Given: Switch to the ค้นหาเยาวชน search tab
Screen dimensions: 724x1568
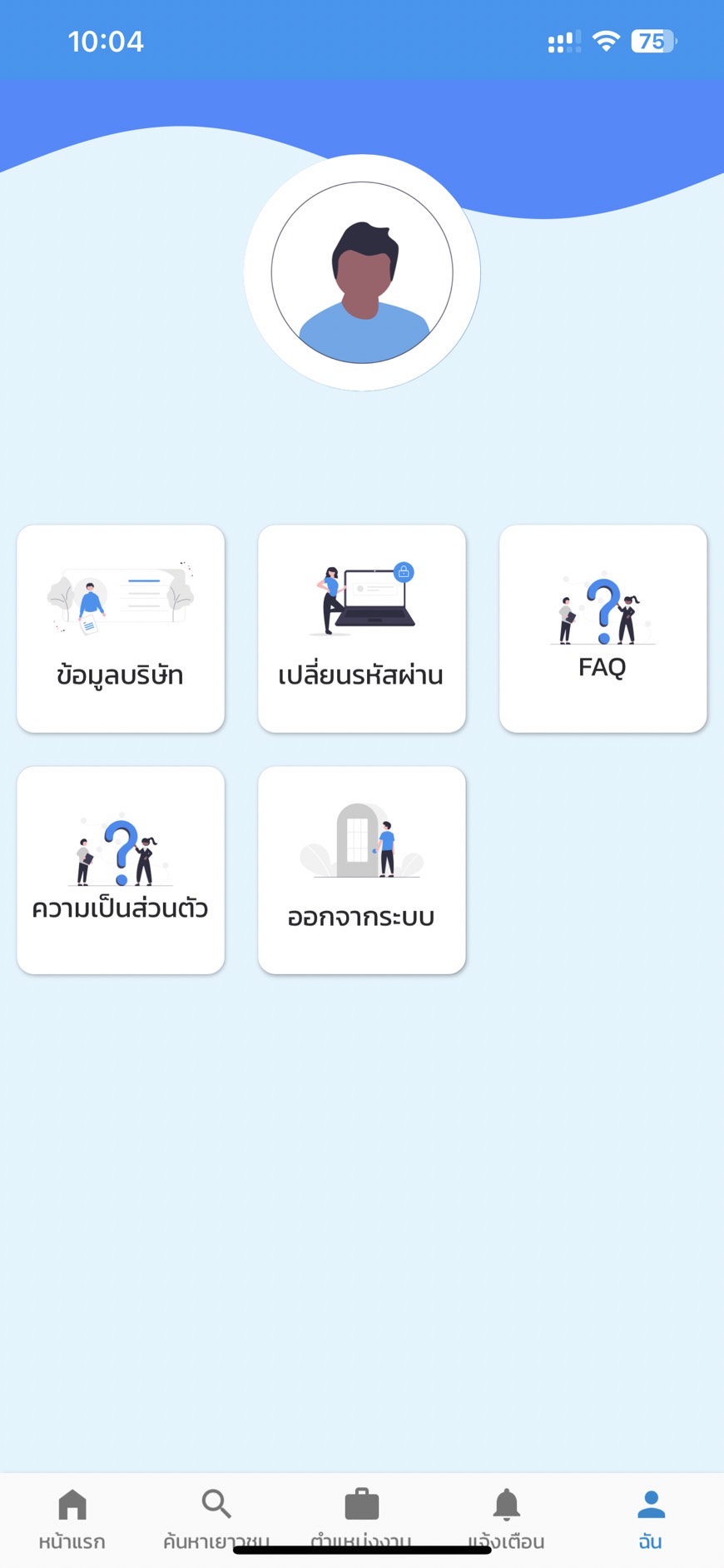Looking at the screenshot, I should pos(216,1517).
